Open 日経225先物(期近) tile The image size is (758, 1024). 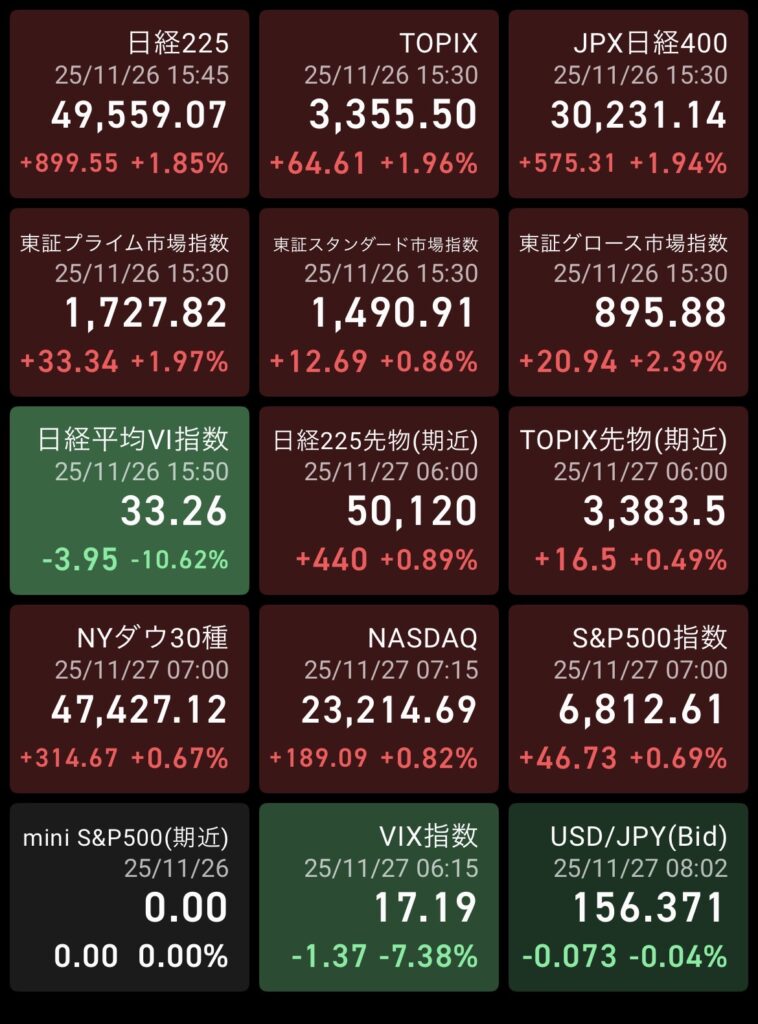click(378, 500)
